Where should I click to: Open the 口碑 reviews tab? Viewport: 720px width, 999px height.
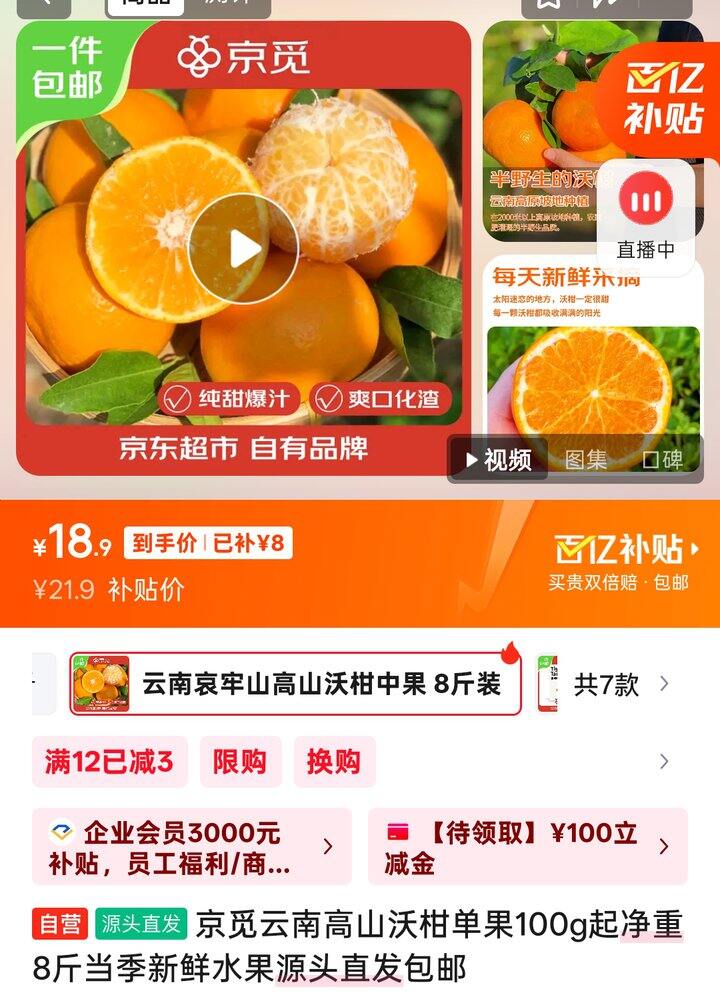pos(662,460)
